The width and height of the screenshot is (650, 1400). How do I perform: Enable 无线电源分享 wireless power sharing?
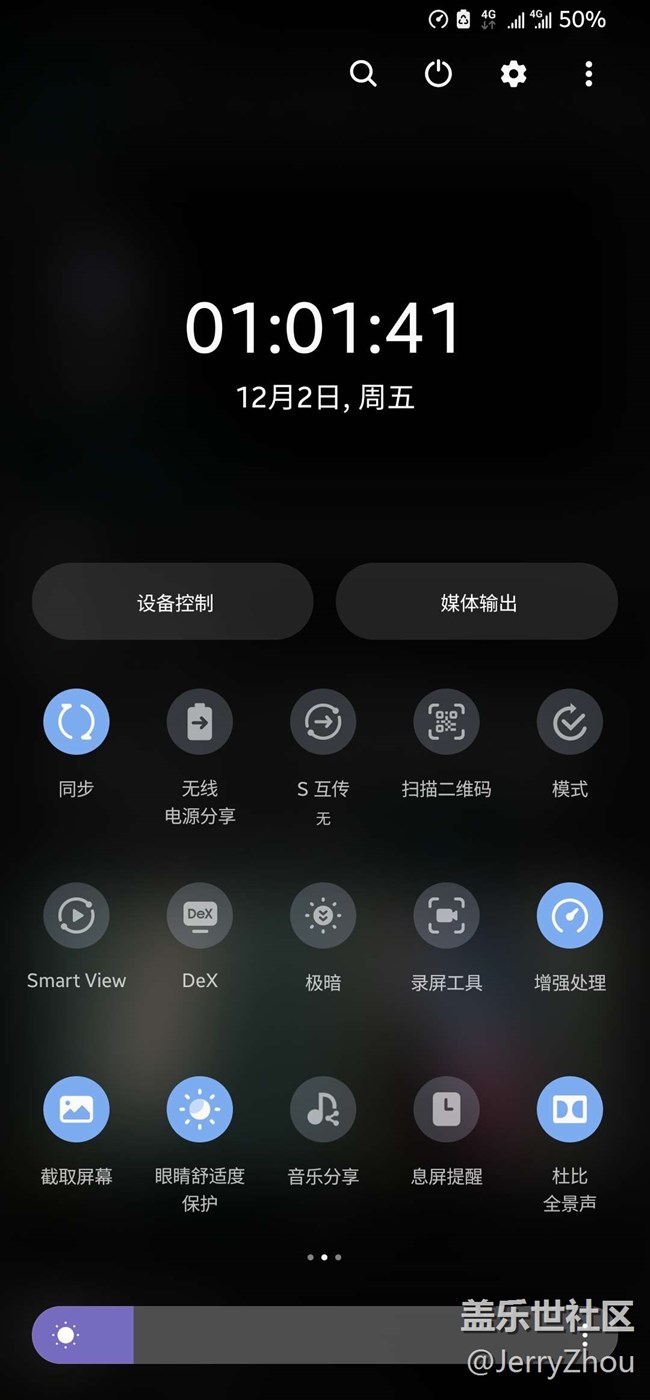tap(200, 721)
